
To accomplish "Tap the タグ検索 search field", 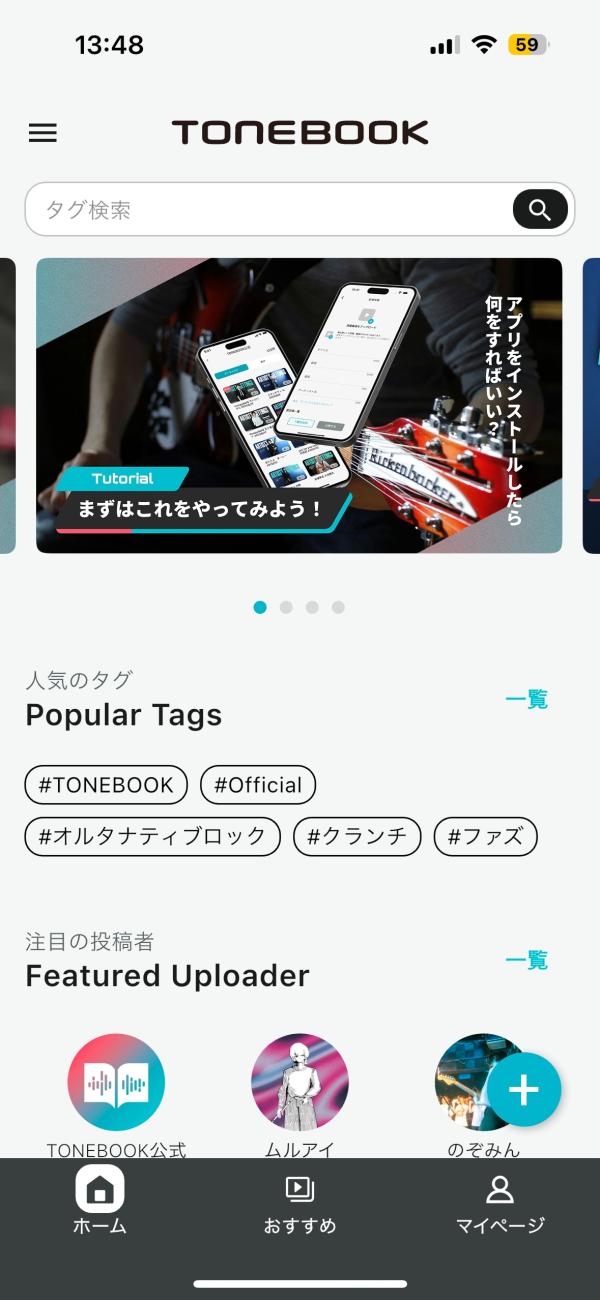I will [x=270, y=210].
